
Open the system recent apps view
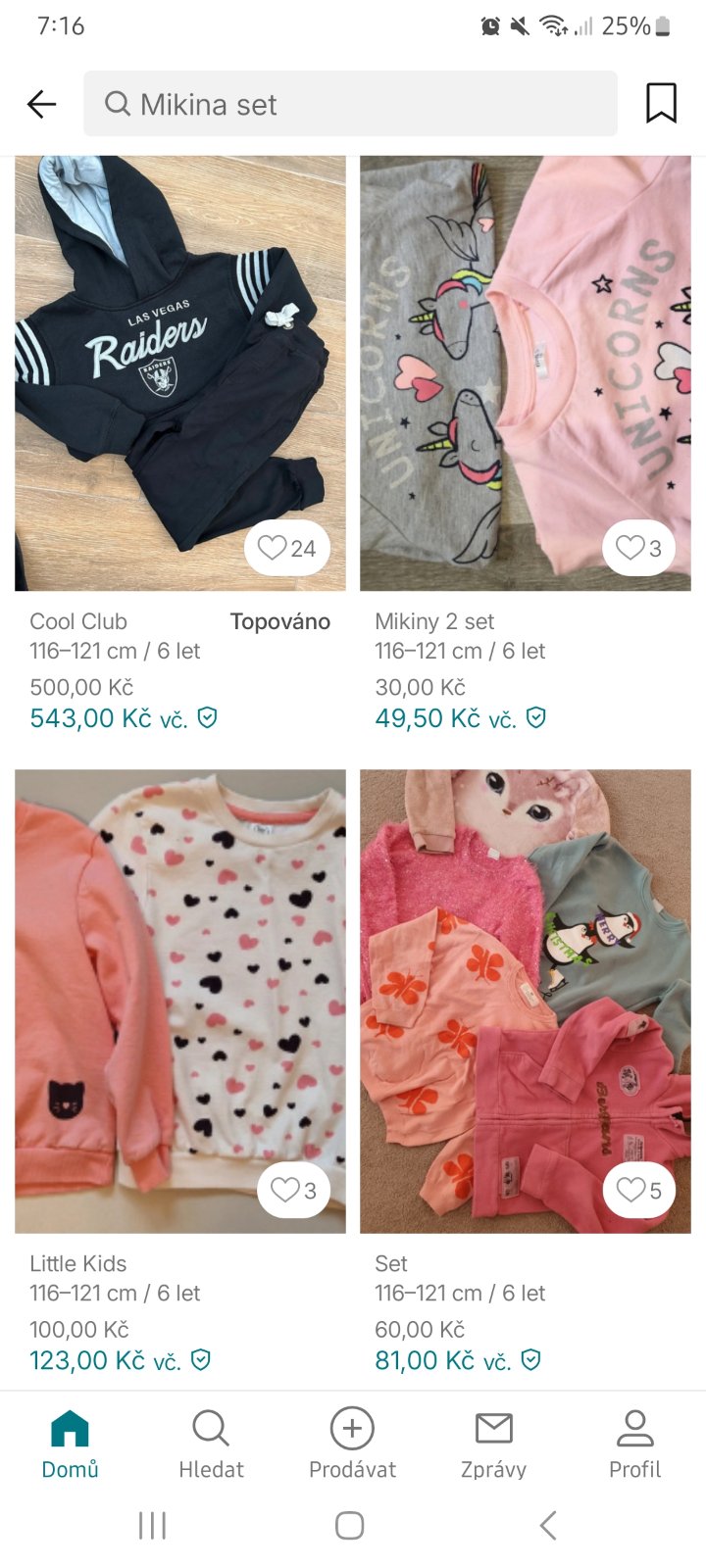pyautogui.click(x=153, y=1525)
